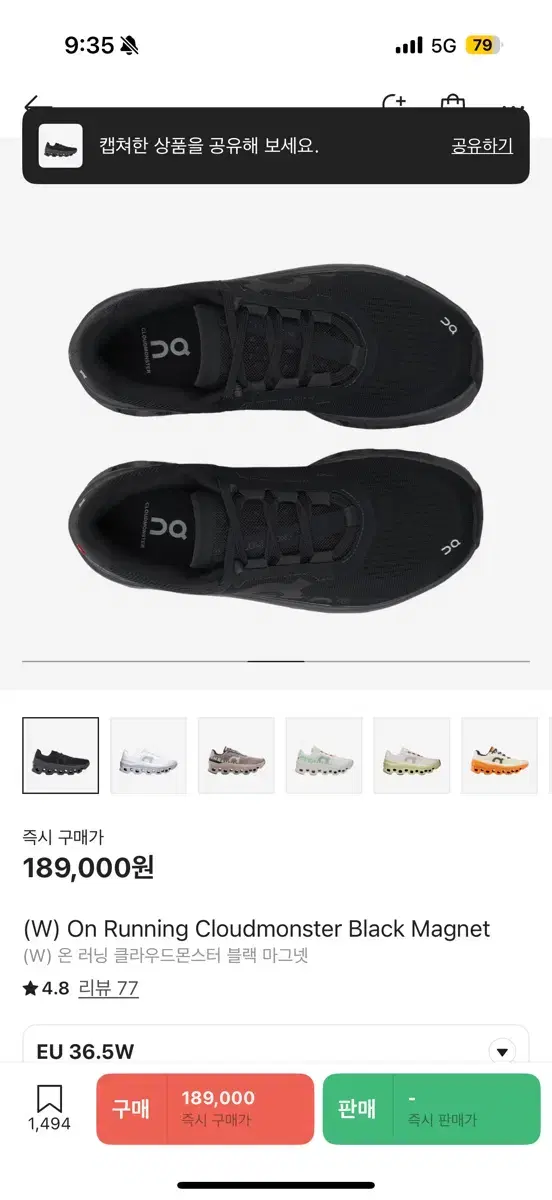Viewport: 552px width, 1200px height.
Task: Open the shoe thumbnail in the capture banner
Action: tap(61, 146)
